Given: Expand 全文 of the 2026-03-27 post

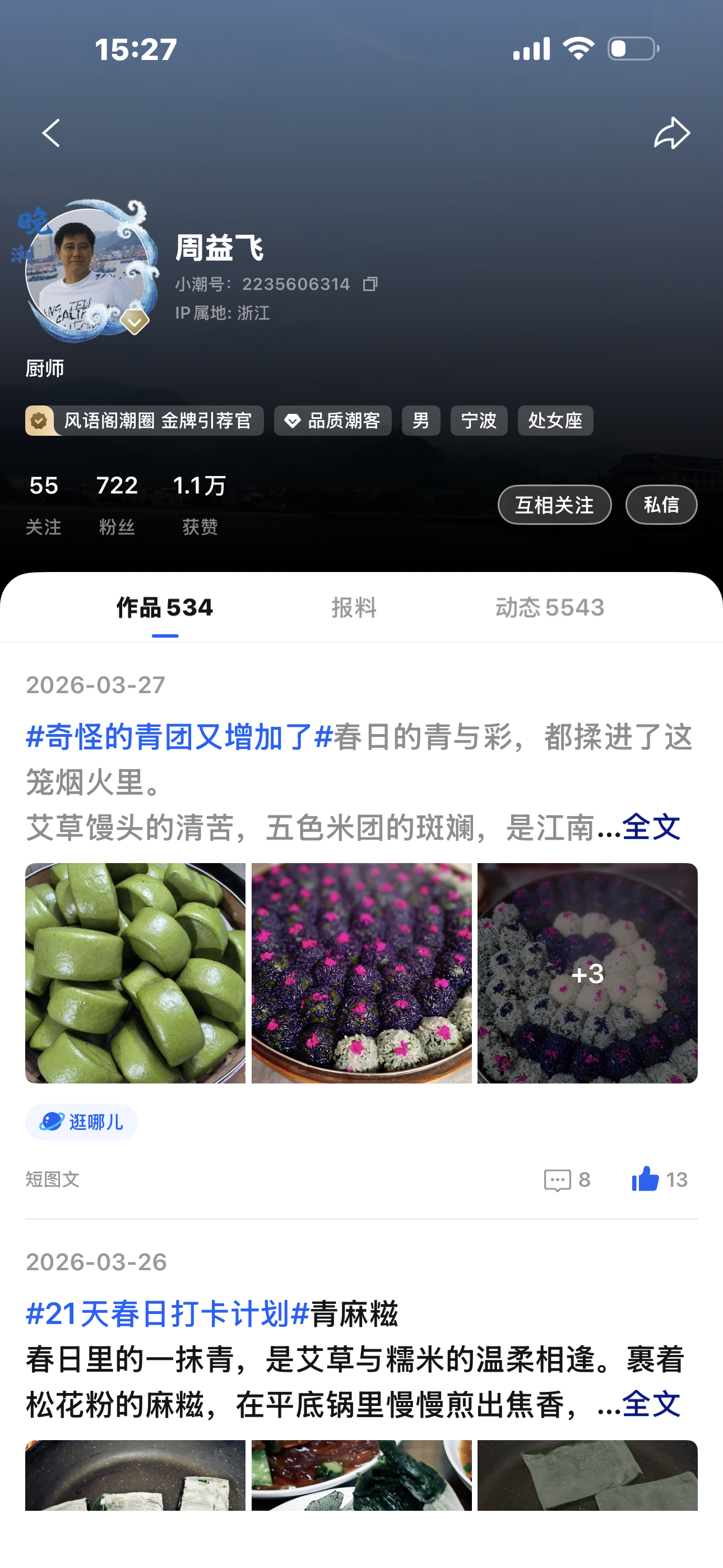Looking at the screenshot, I should pyautogui.click(x=651, y=827).
